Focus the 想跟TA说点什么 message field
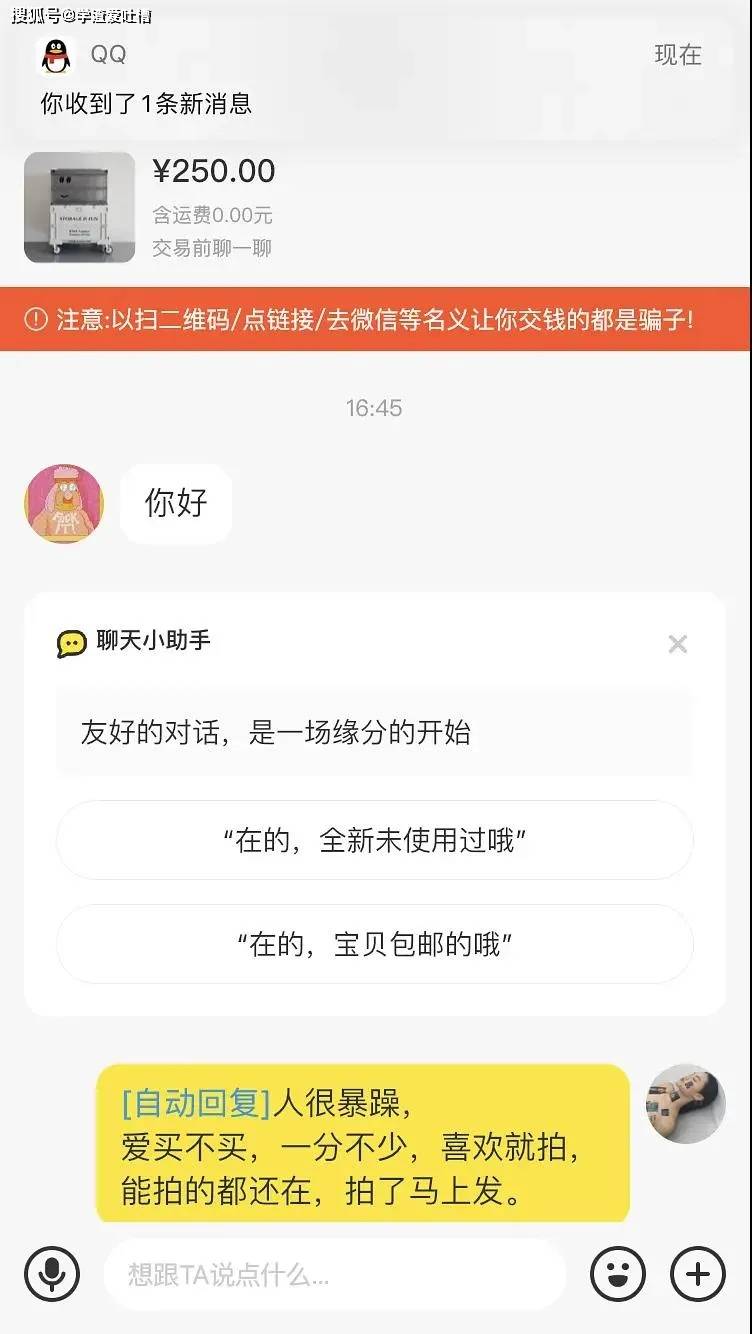752x1334 pixels. [x=335, y=1274]
